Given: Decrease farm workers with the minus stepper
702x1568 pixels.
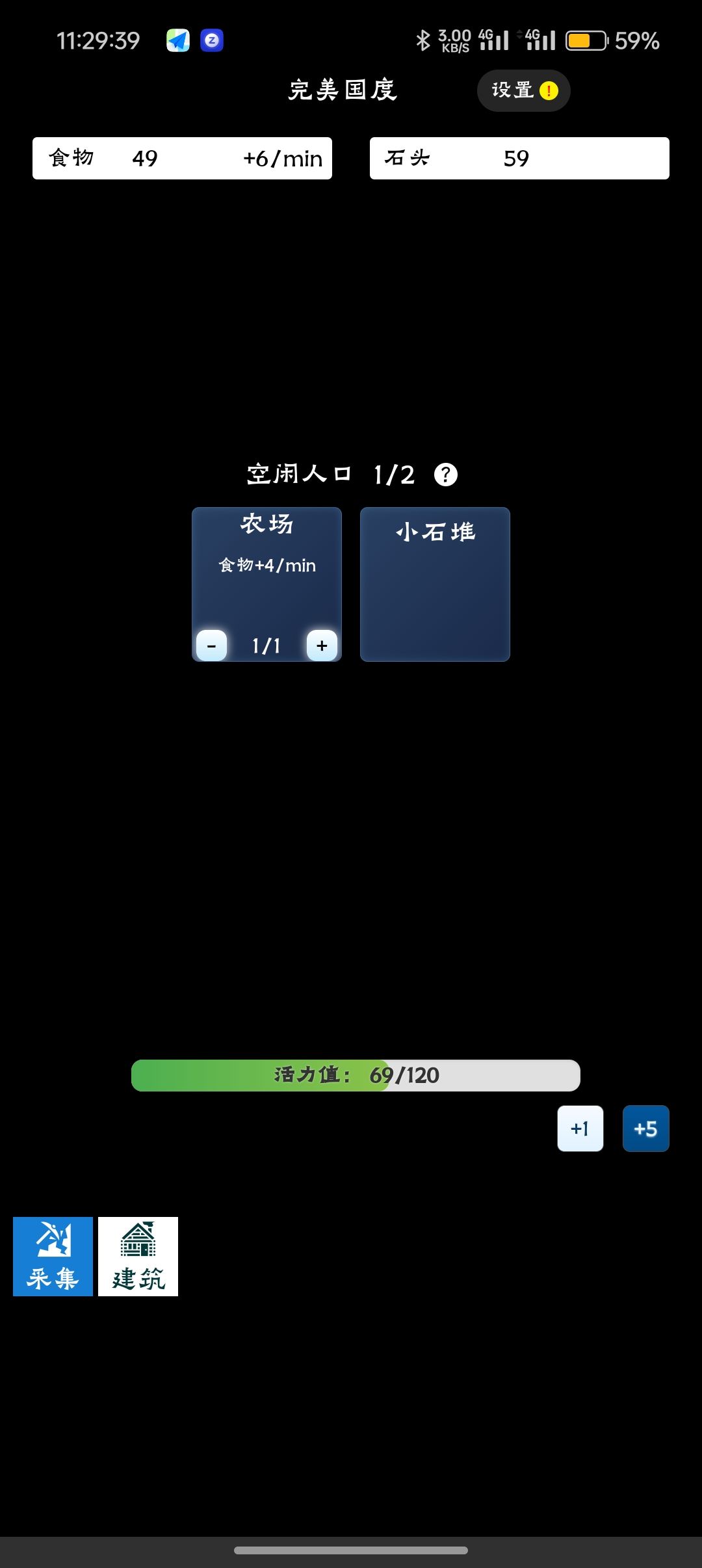Looking at the screenshot, I should click(211, 646).
